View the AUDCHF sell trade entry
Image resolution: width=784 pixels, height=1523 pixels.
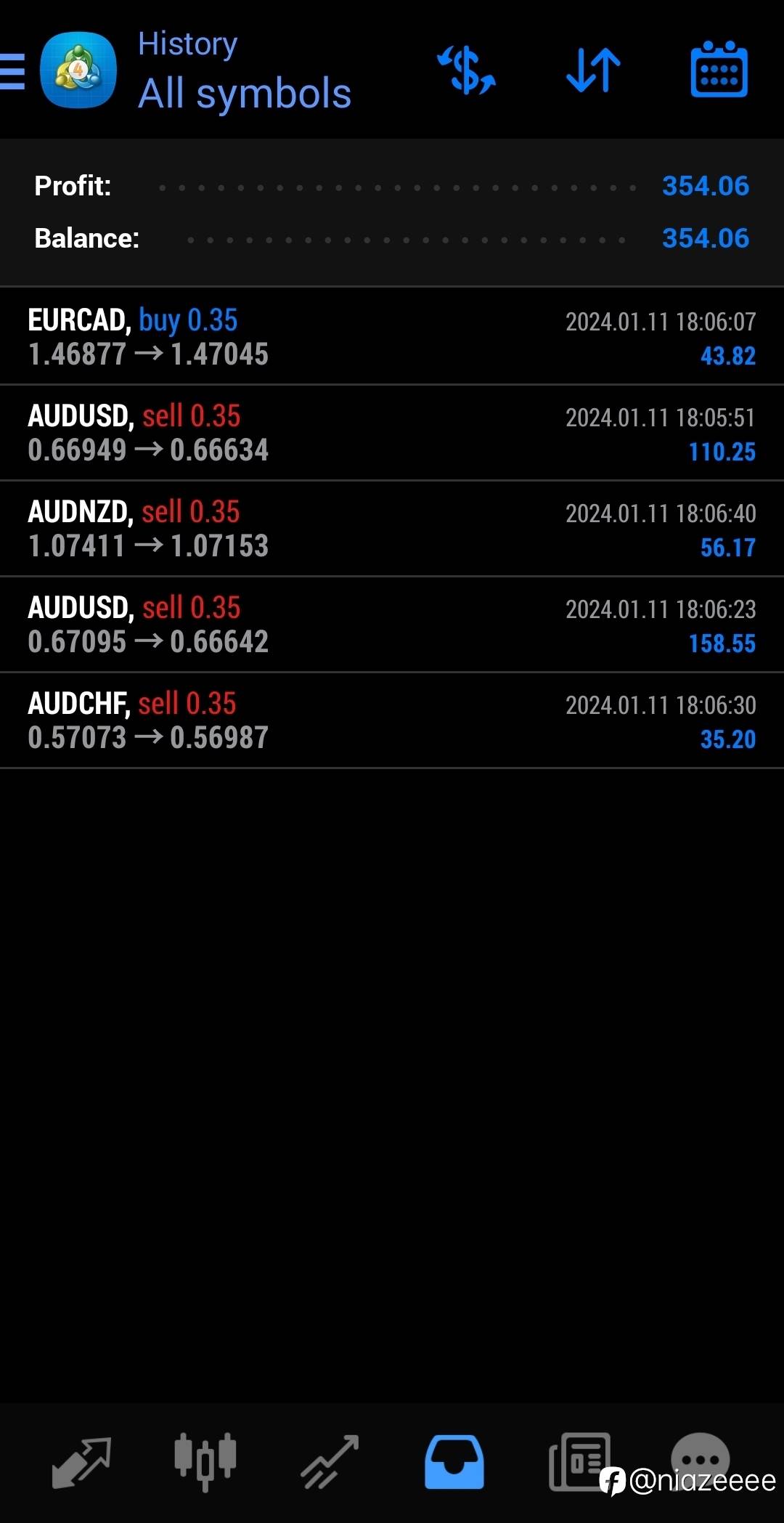[x=392, y=720]
